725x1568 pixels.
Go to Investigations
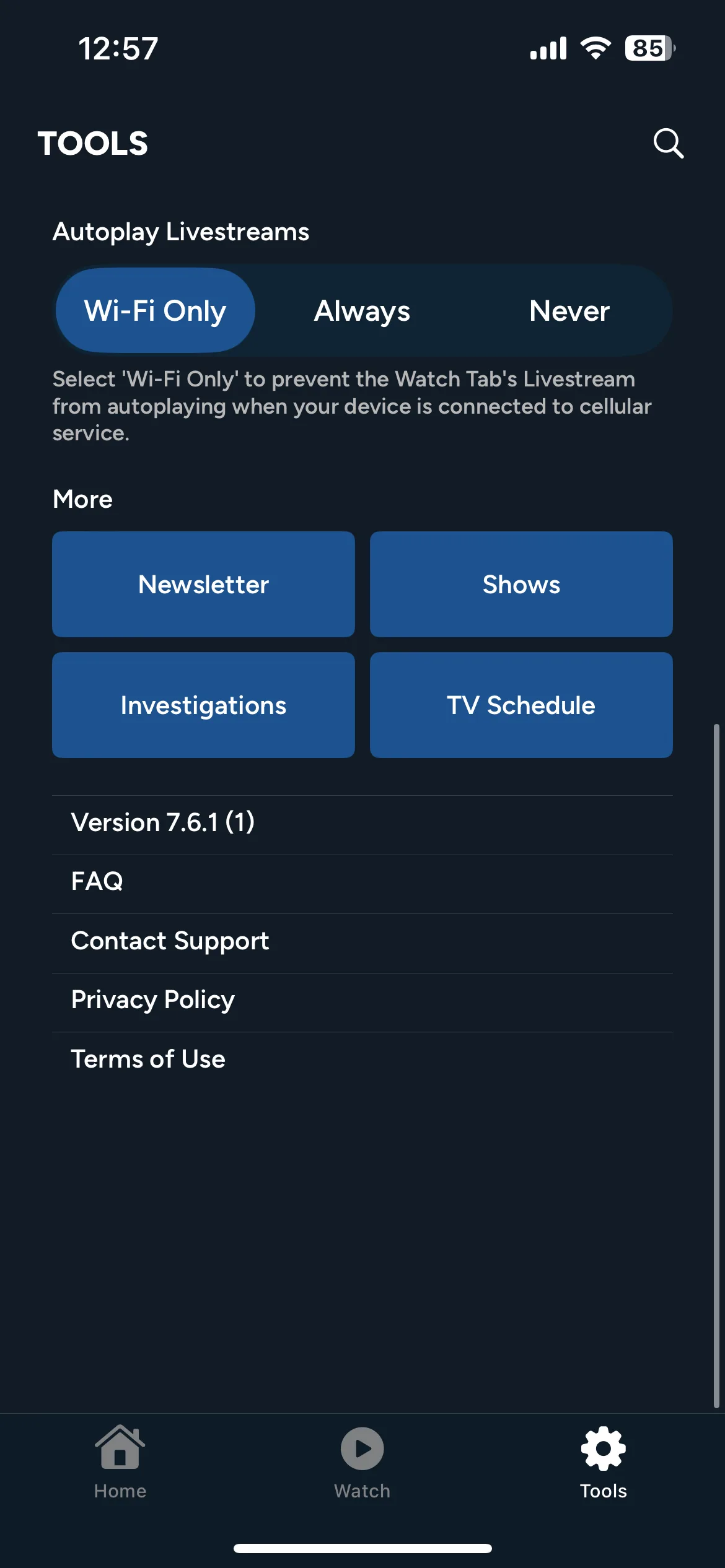[203, 705]
